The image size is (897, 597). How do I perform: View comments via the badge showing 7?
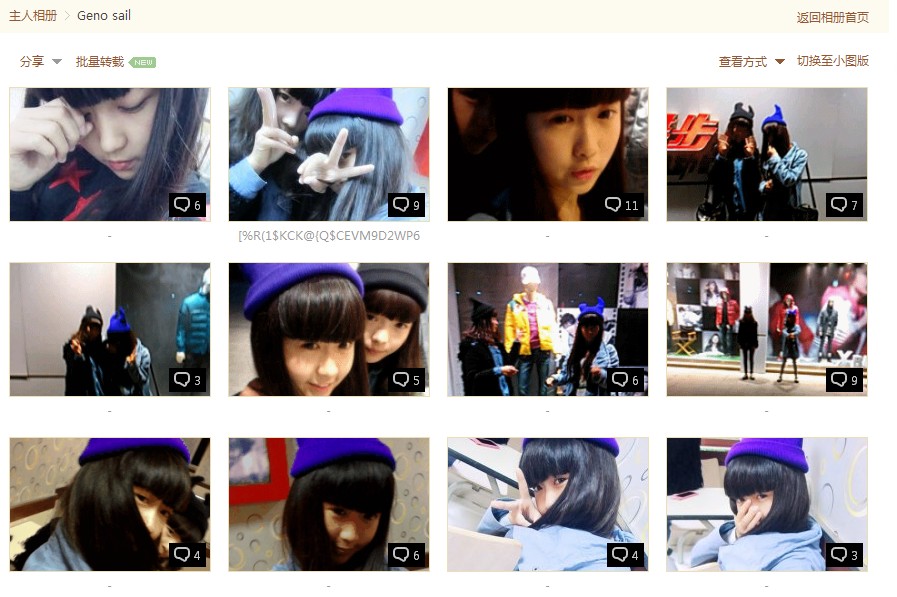pyautogui.click(x=844, y=205)
